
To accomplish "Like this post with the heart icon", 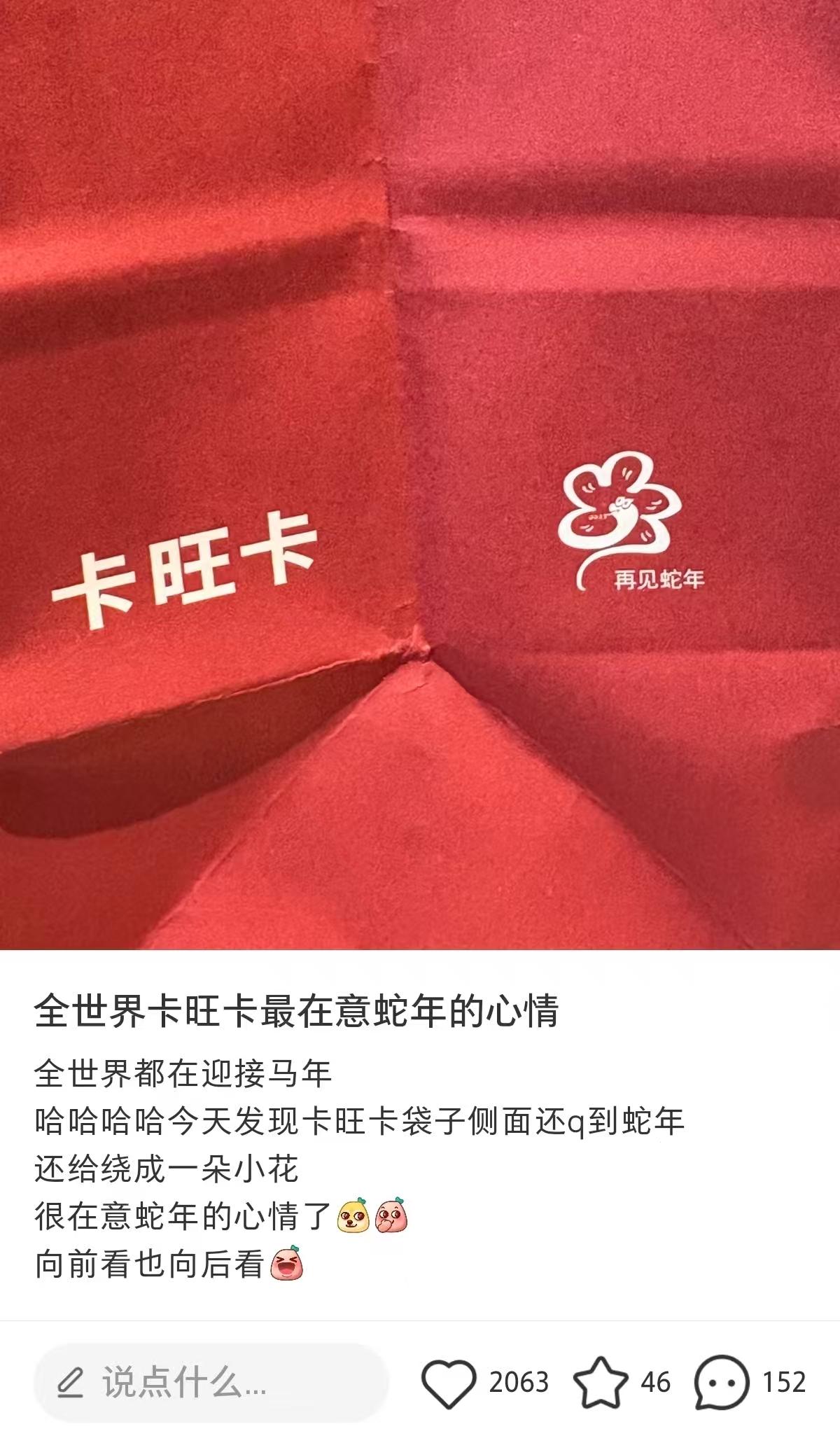I will click(449, 1383).
